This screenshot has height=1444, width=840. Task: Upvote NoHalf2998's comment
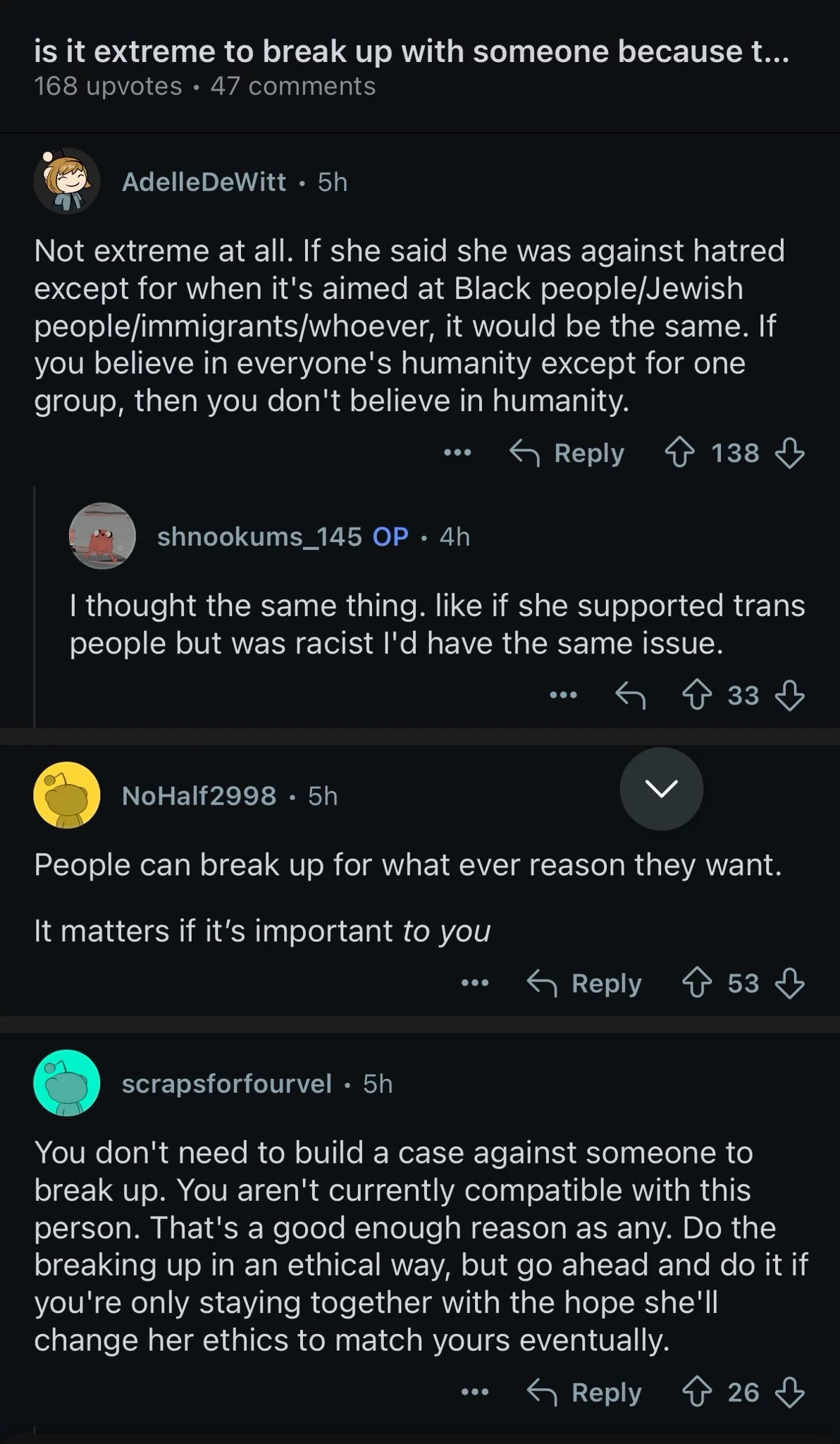pos(696,983)
